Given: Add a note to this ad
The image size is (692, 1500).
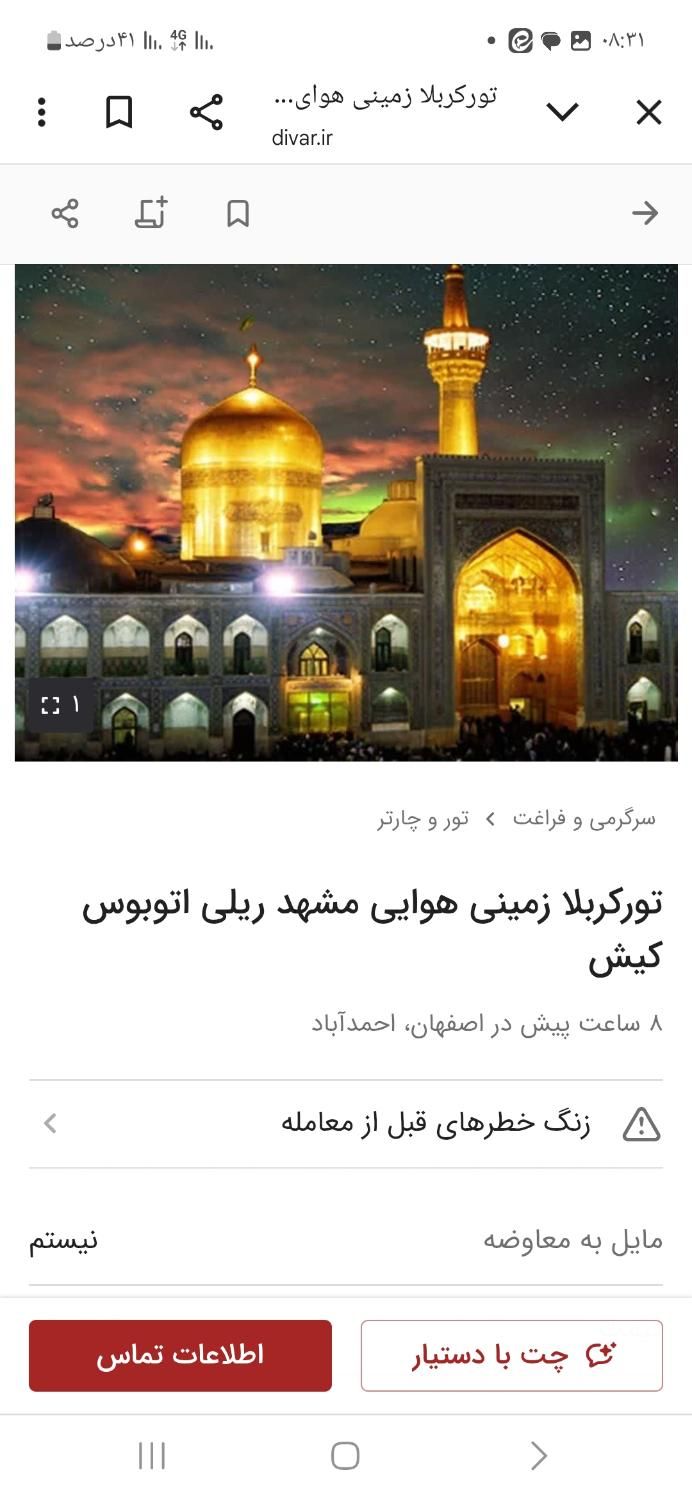Looking at the screenshot, I should (151, 213).
